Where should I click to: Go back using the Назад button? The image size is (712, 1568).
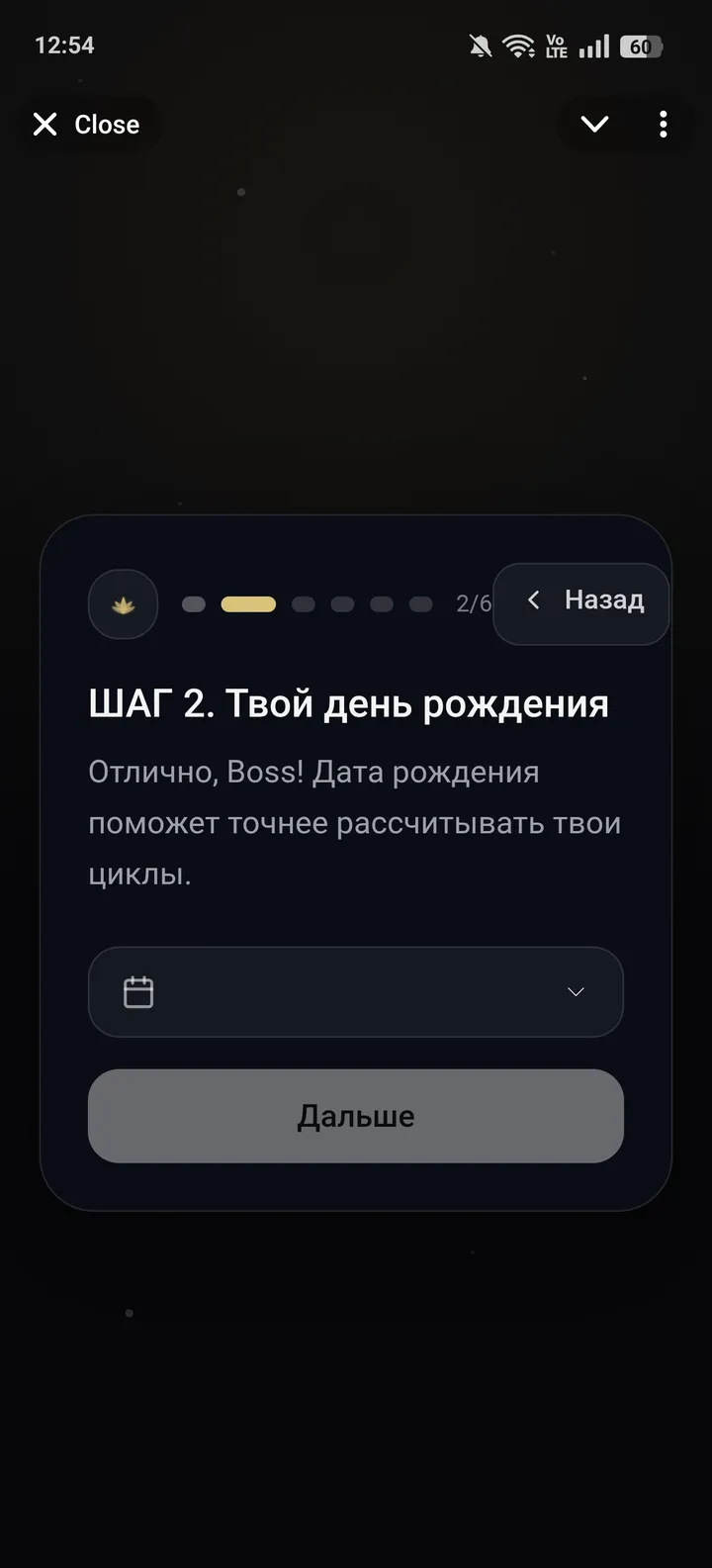(x=581, y=603)
